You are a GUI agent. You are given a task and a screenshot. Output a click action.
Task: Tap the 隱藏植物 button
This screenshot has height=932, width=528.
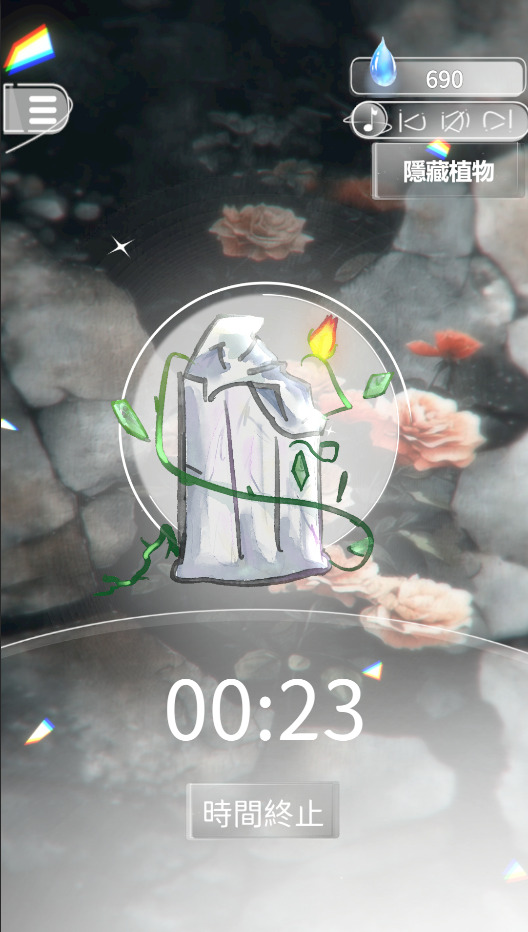coord(449,171)
